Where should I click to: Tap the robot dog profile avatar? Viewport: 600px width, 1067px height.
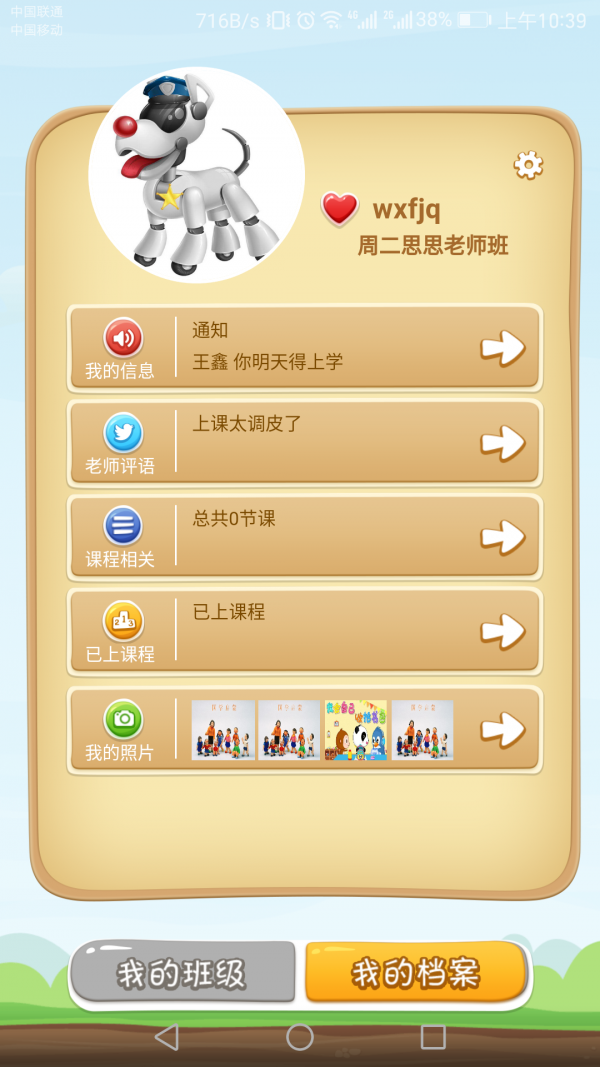(x=197, y=175)
